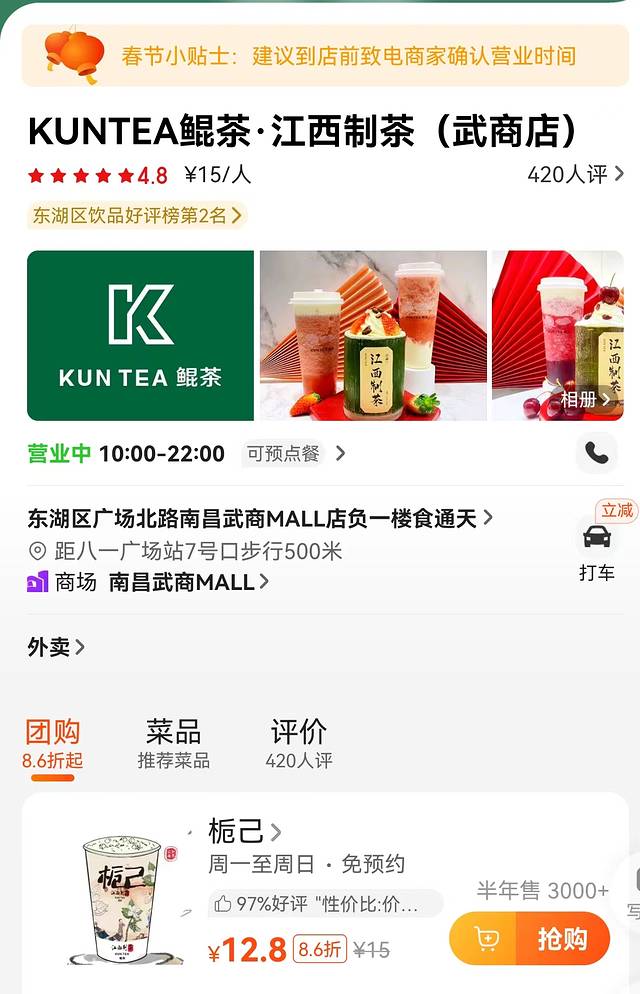Open the center drinks photo
Viewport: 640px width, 994px height.
[x=373, y=335]
